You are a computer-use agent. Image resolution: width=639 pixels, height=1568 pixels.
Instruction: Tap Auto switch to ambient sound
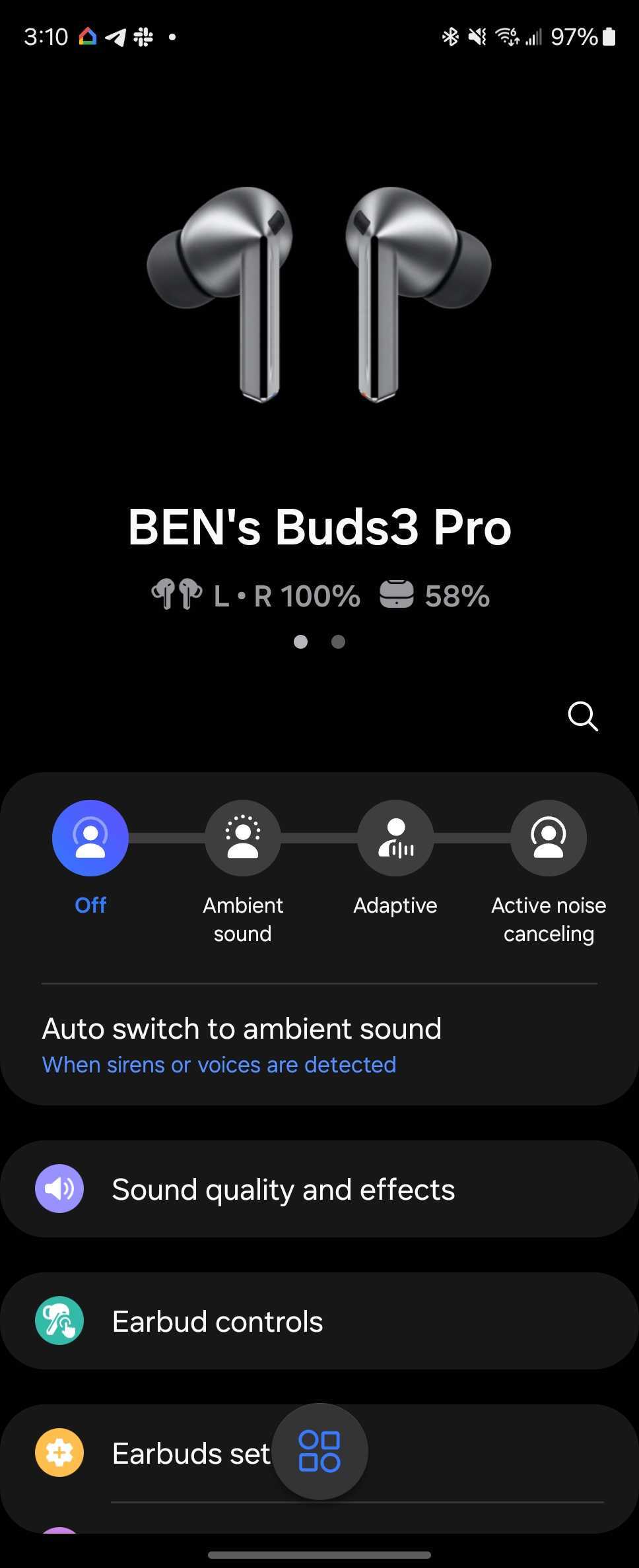tap(242, 1028)
